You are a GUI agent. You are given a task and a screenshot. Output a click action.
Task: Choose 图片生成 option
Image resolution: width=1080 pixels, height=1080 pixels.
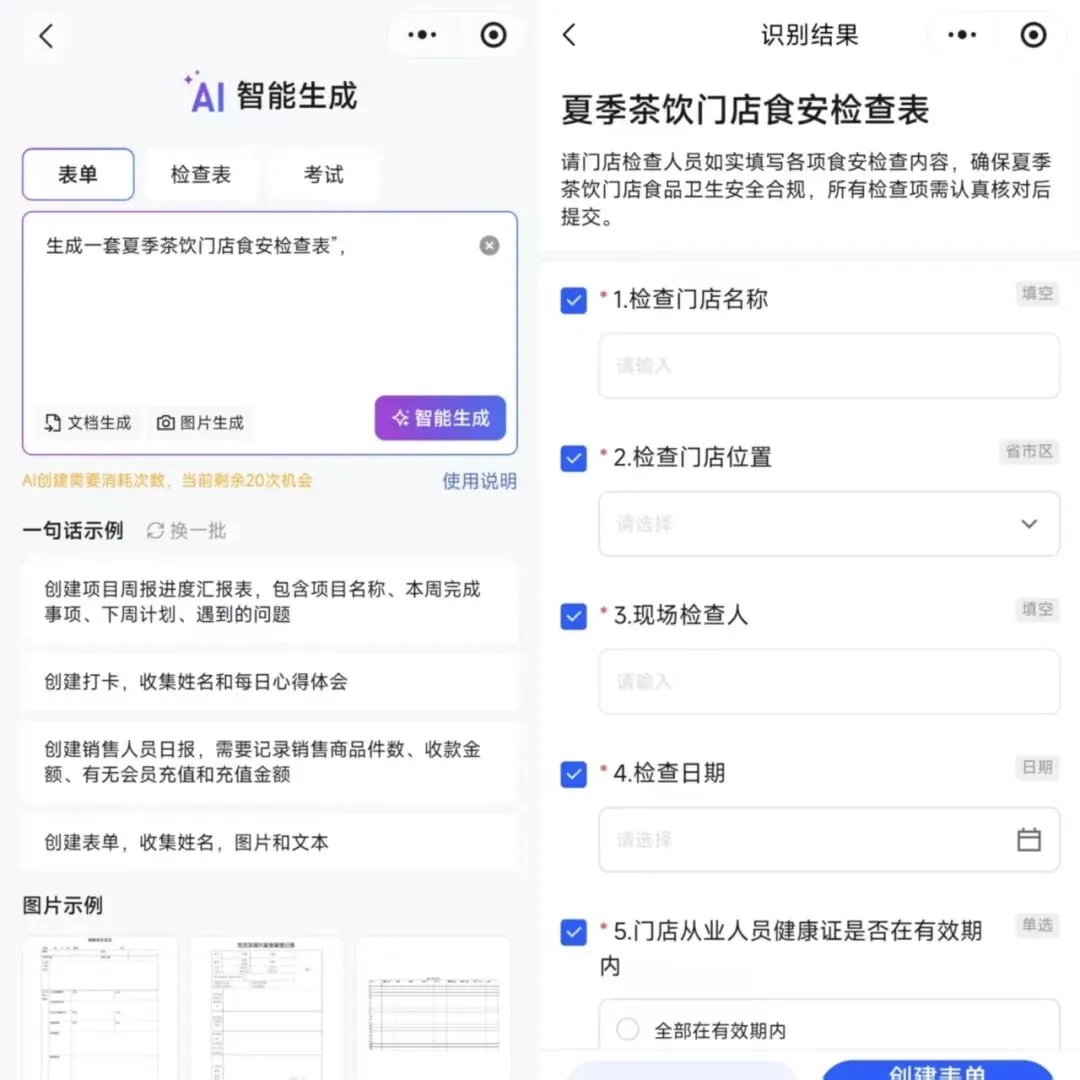[200, 422]
